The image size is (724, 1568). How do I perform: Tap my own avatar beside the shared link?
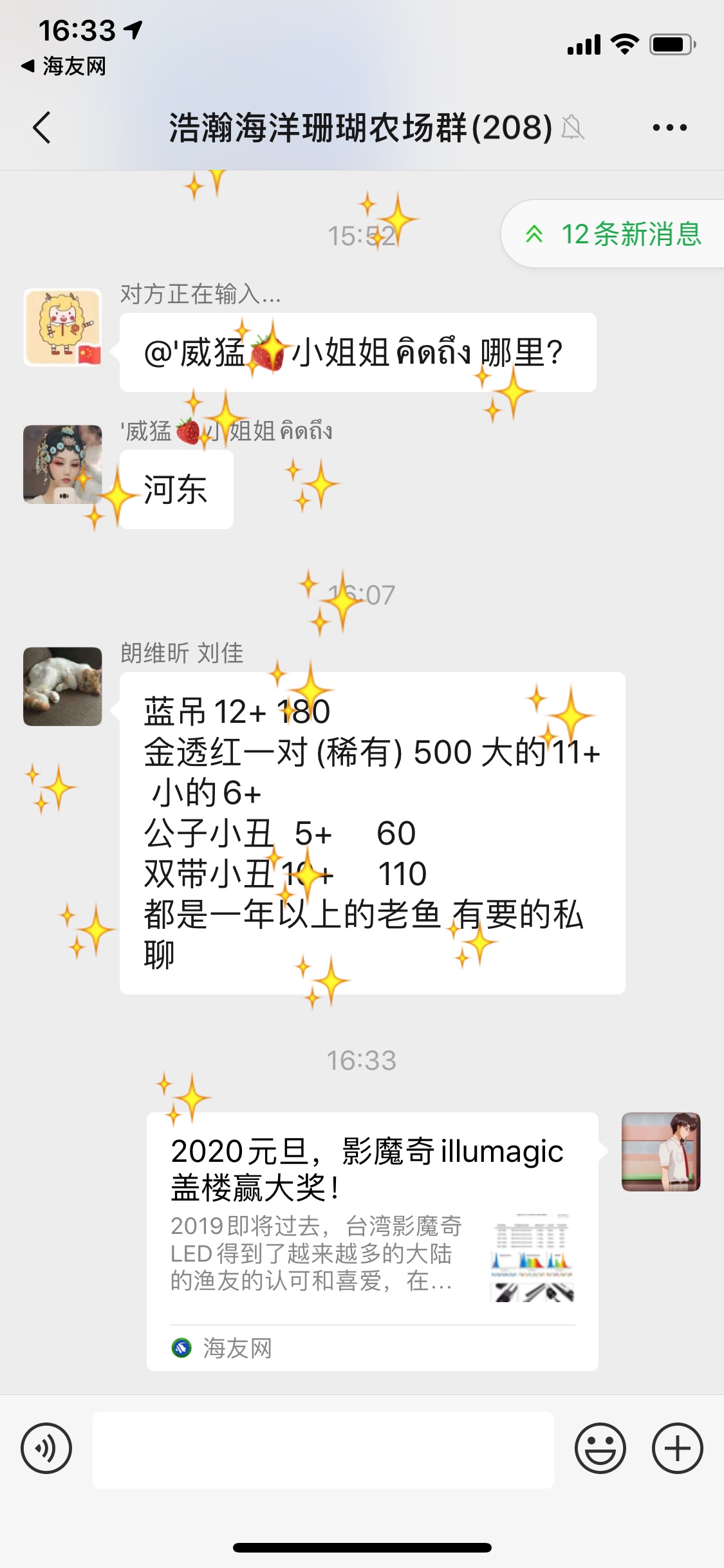coord(660,1152)
